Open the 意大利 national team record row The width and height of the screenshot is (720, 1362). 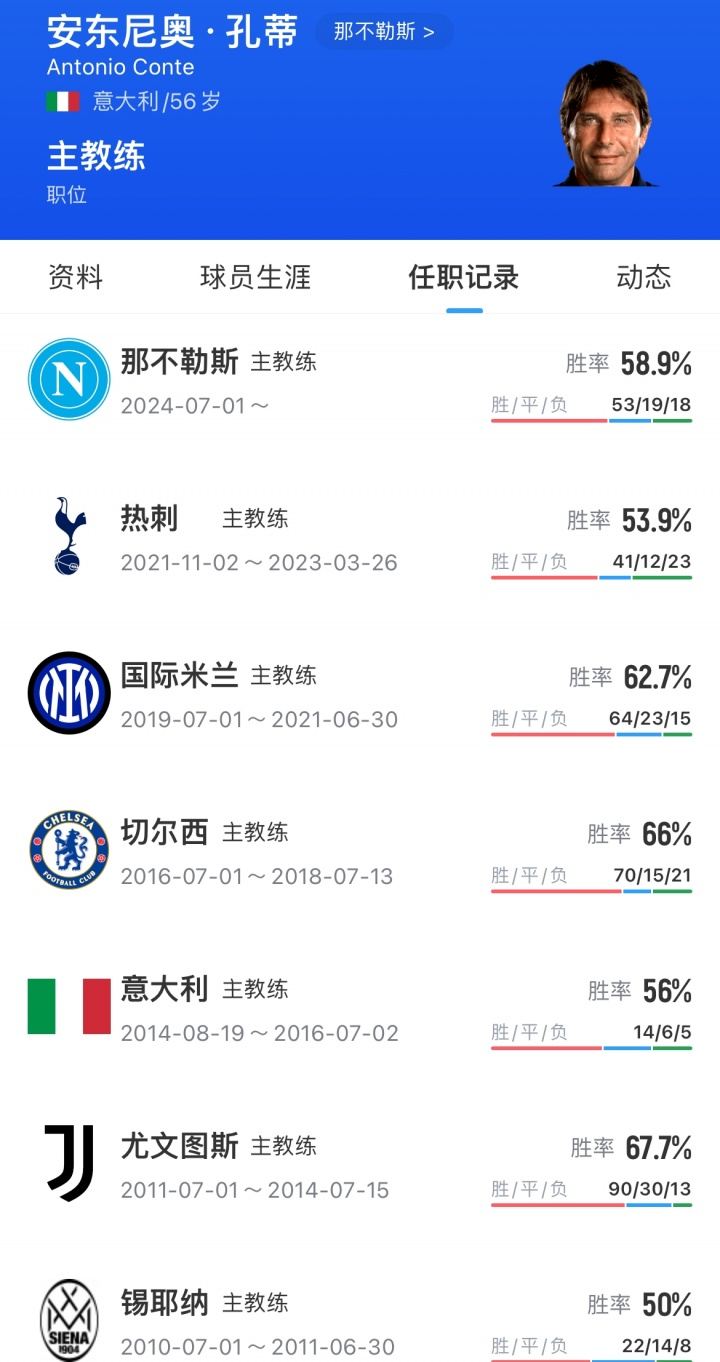point(360,1010)
